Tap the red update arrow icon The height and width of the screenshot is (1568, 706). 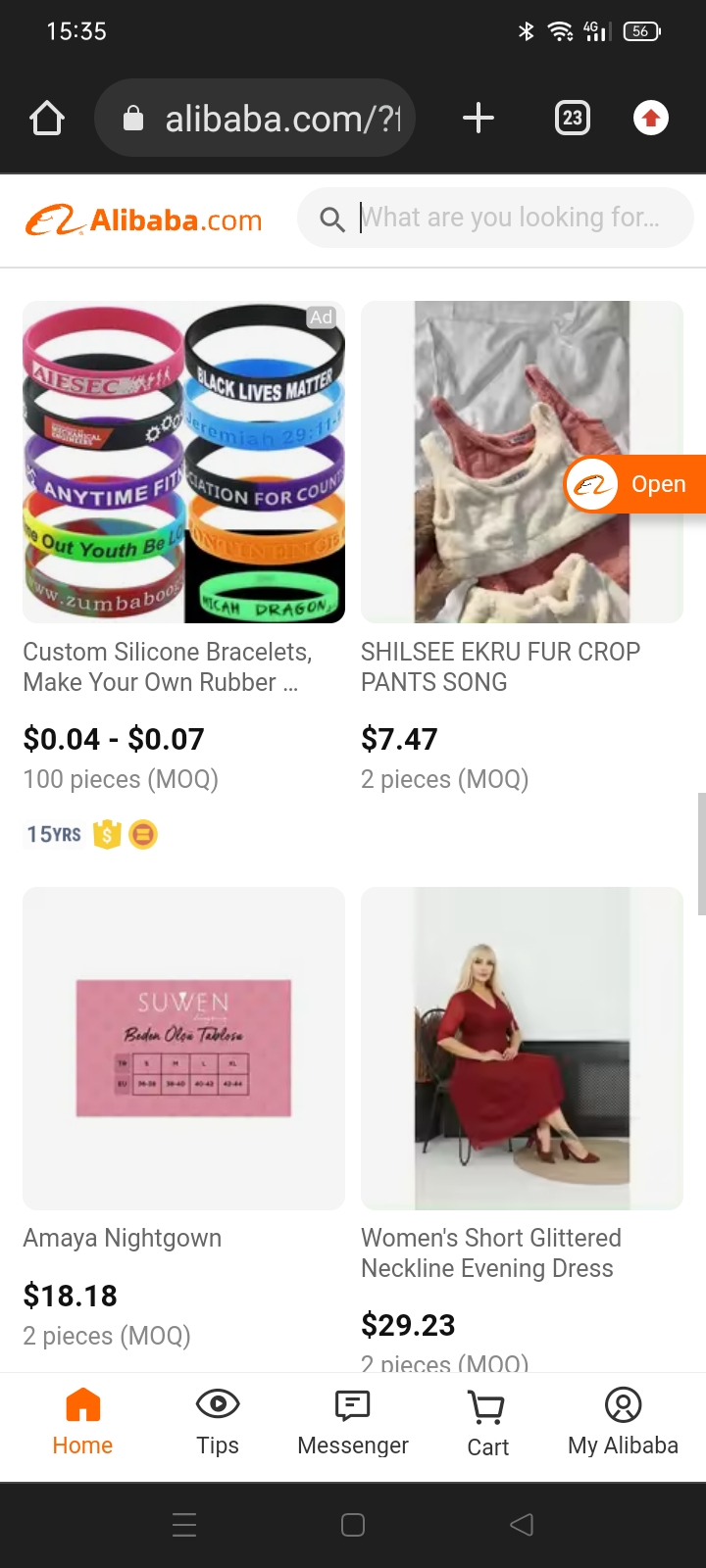coord(650,119)
